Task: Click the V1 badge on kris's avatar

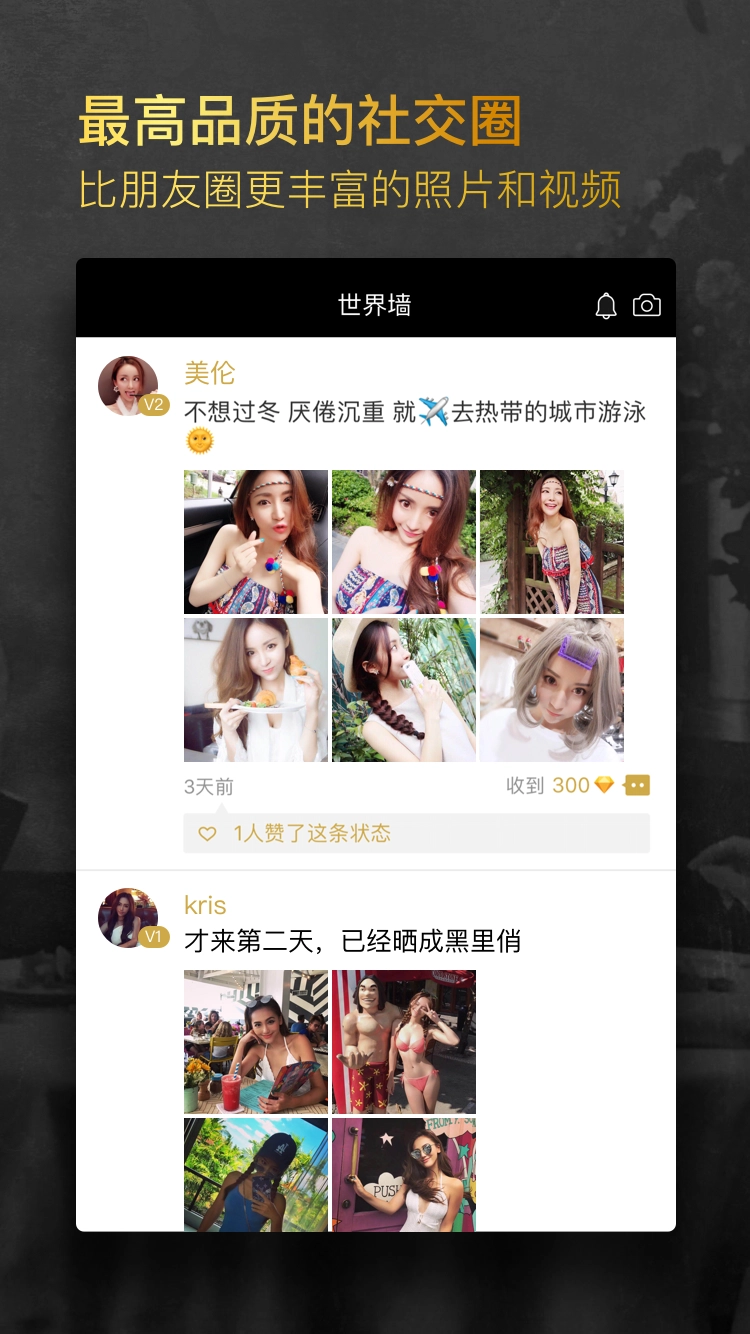Action: pyautogui.click(x=152, y=938)
